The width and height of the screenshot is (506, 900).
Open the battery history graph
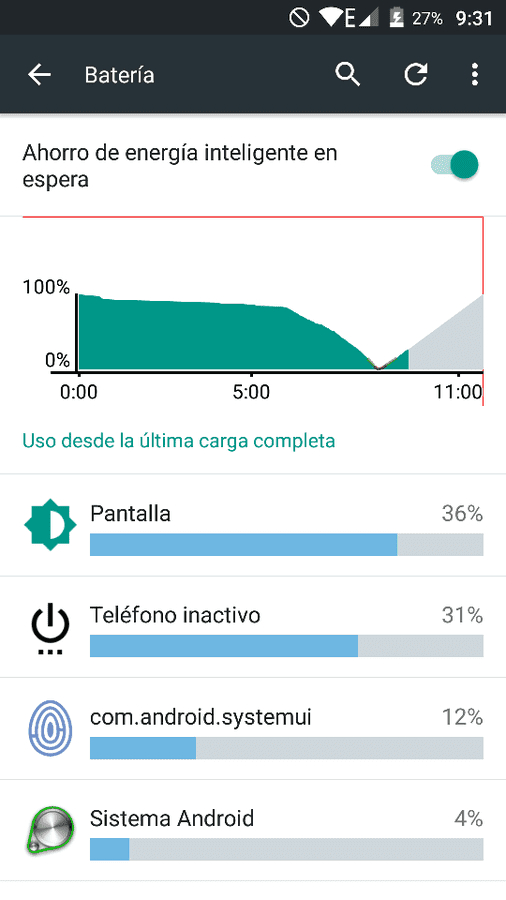pyautogui.click(x=253, y=310)
